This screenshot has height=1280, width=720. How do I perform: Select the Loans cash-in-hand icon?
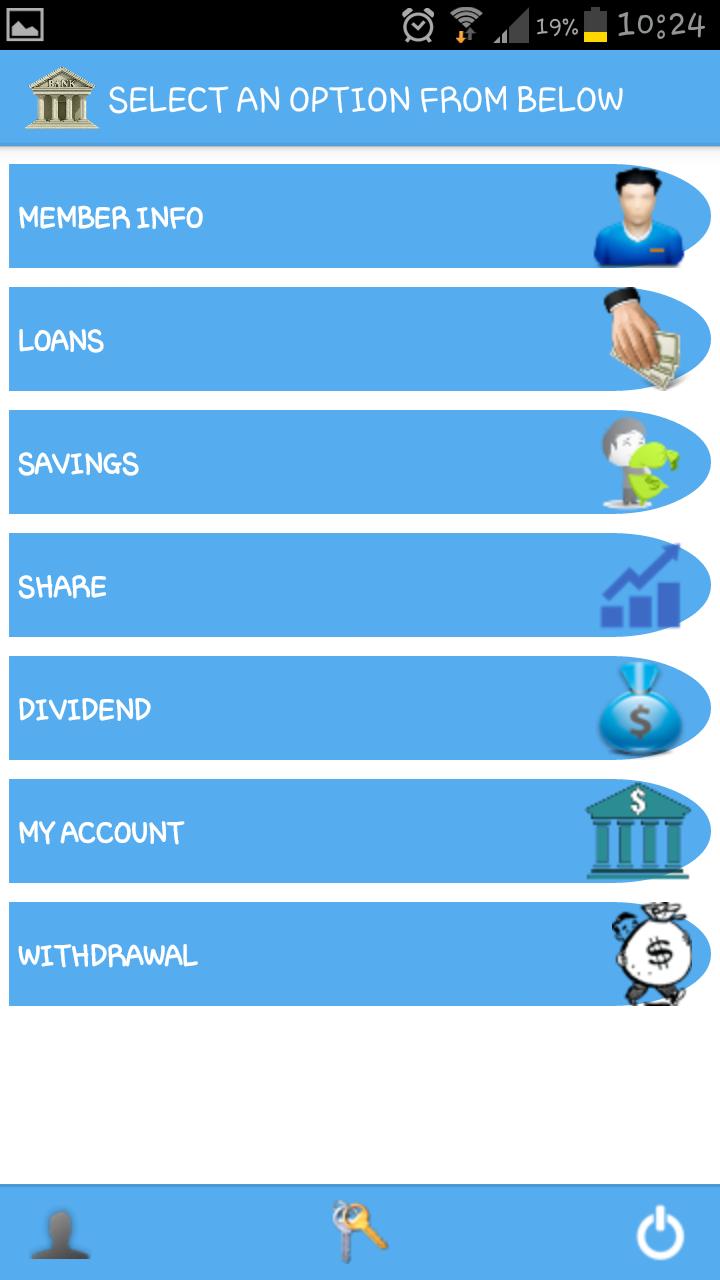point(645,337)
